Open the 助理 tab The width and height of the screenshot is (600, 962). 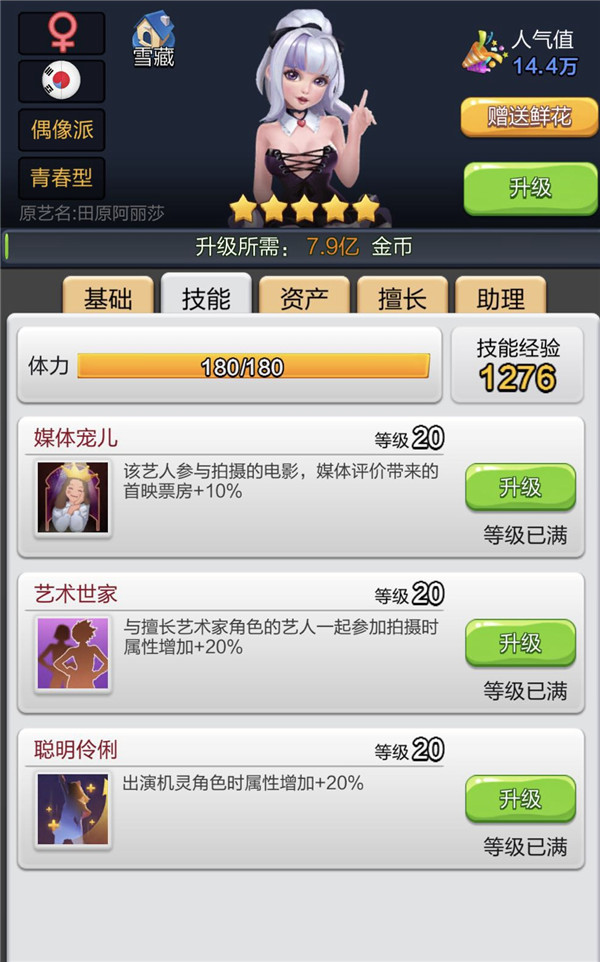[x=500, y=297]
